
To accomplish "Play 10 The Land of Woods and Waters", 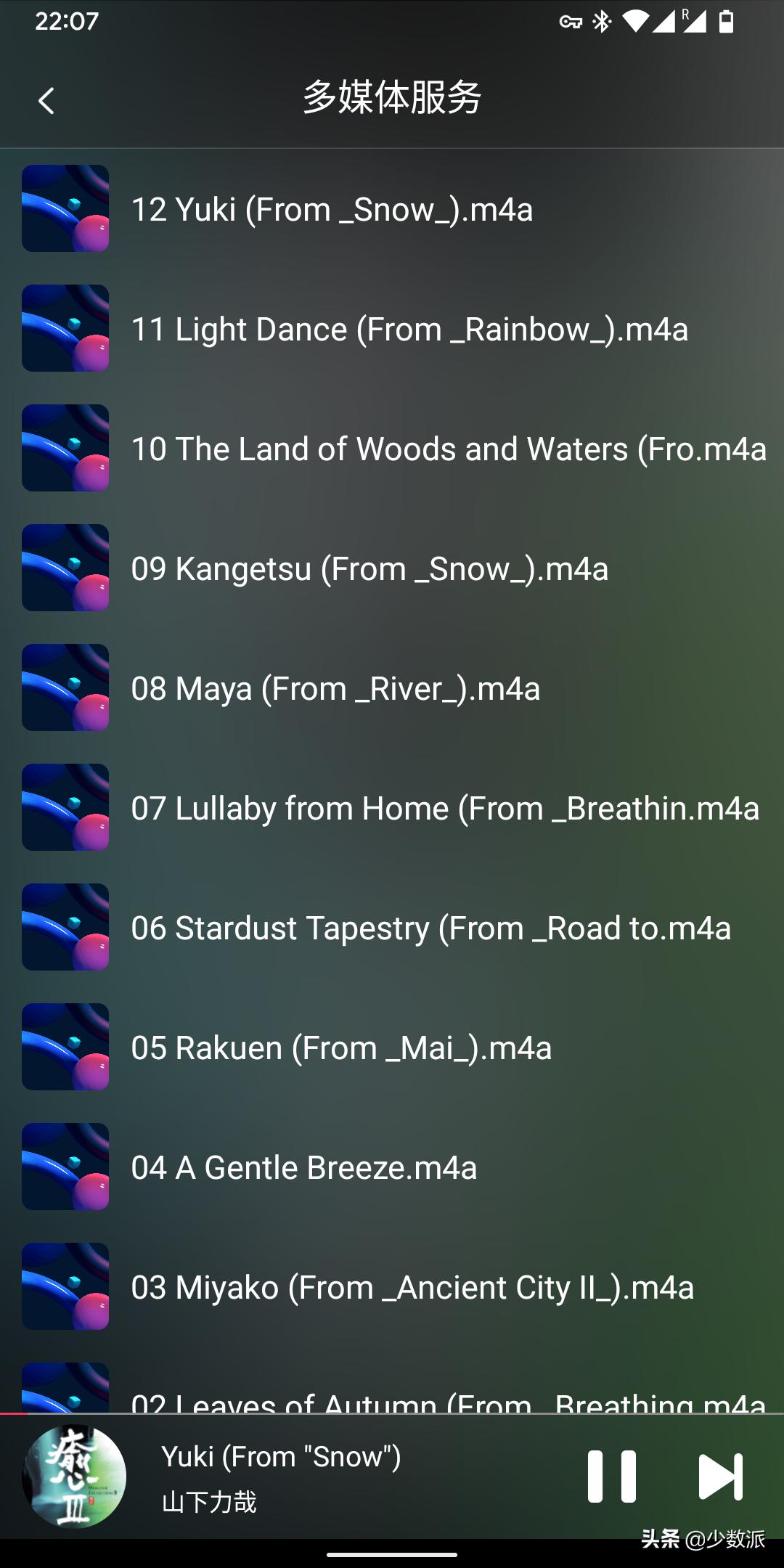I will 448,449.
